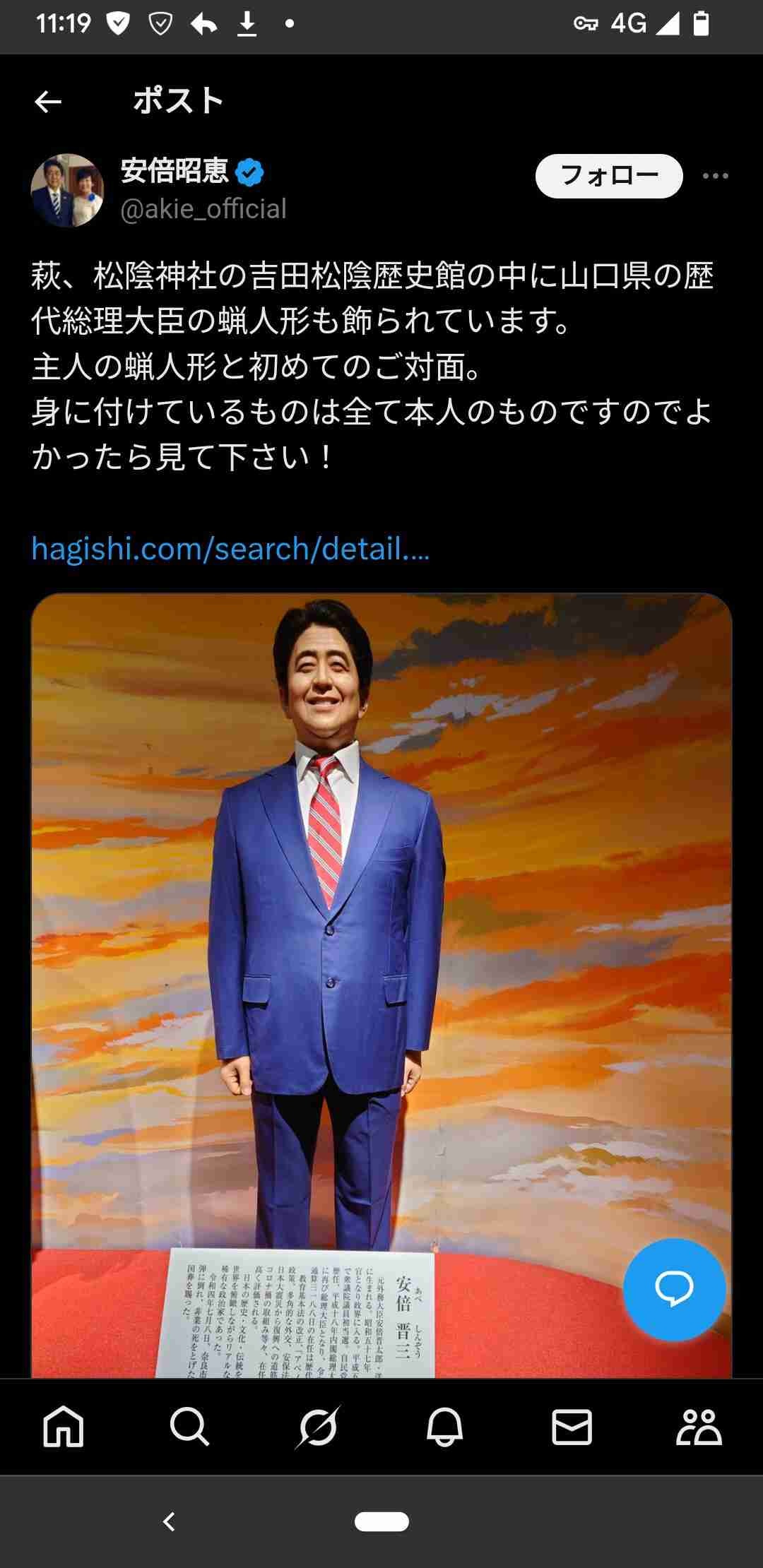Check the notifications bell tab

[444, 1427]
